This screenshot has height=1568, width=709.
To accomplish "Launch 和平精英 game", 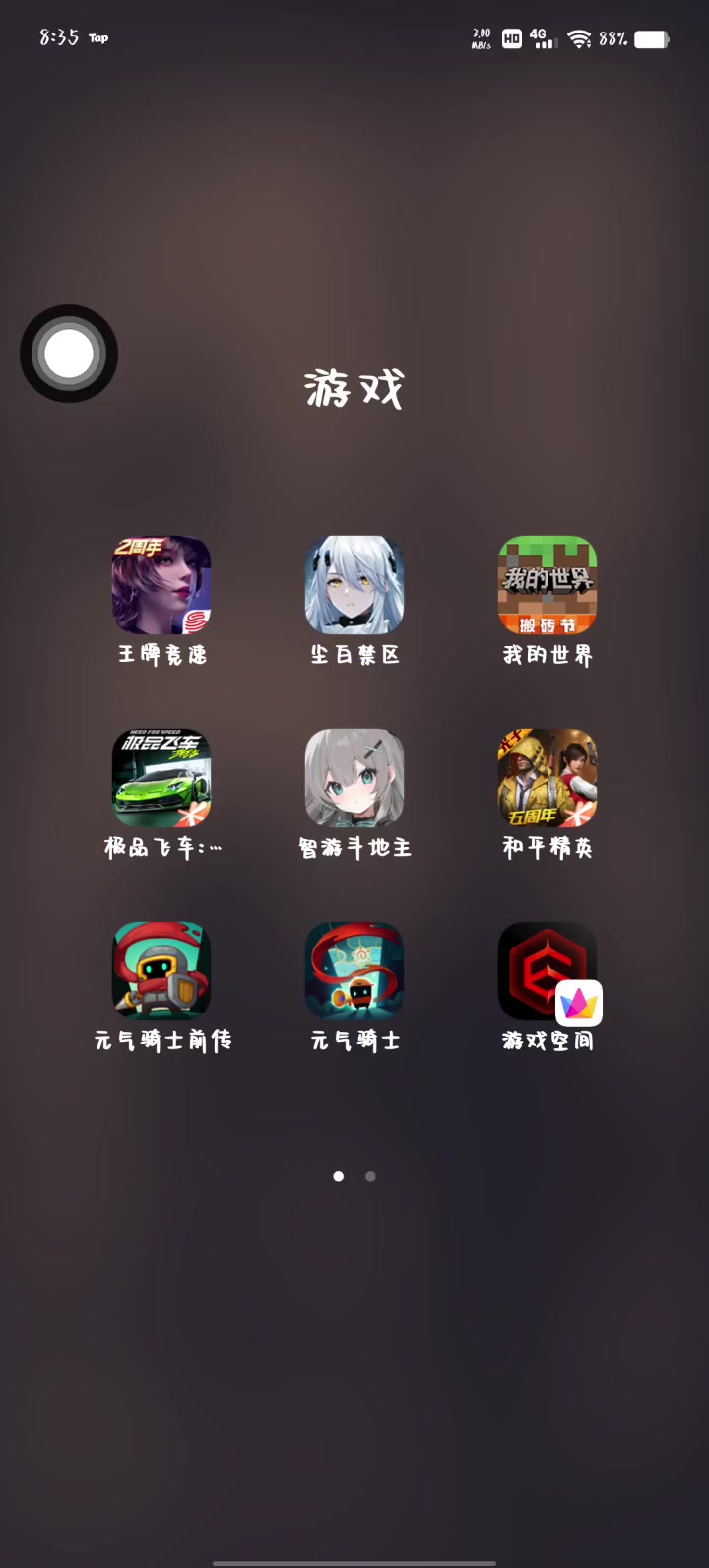I will [x=548, y=778].
